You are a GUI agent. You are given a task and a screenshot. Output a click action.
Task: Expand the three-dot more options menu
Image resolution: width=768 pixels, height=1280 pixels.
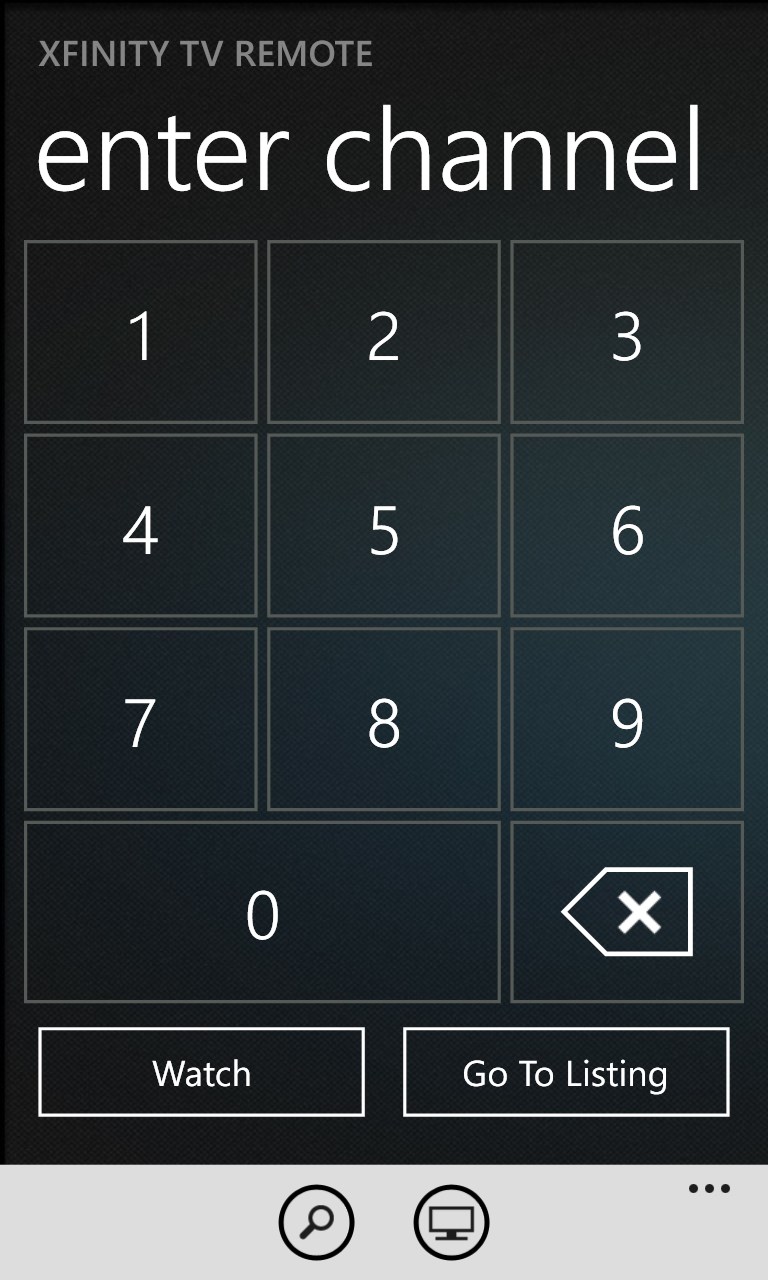pyautogui.click(x=709, y=1189)
